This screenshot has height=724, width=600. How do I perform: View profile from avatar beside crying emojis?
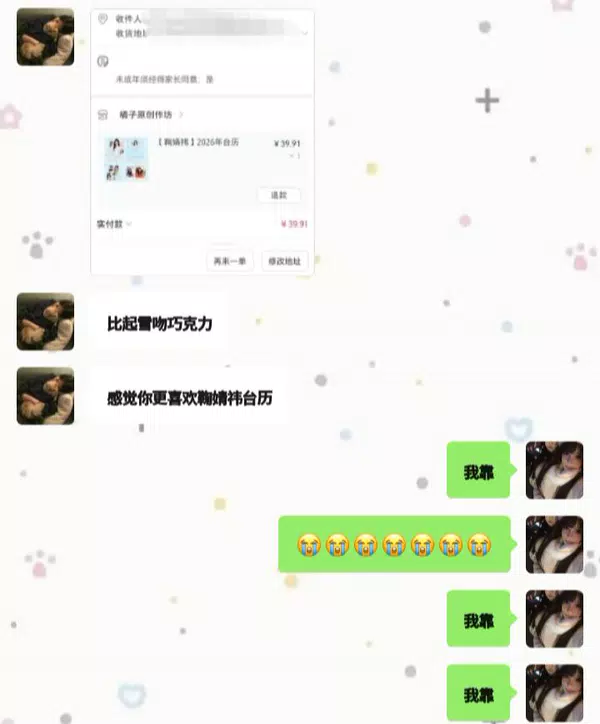click(554, 545)
